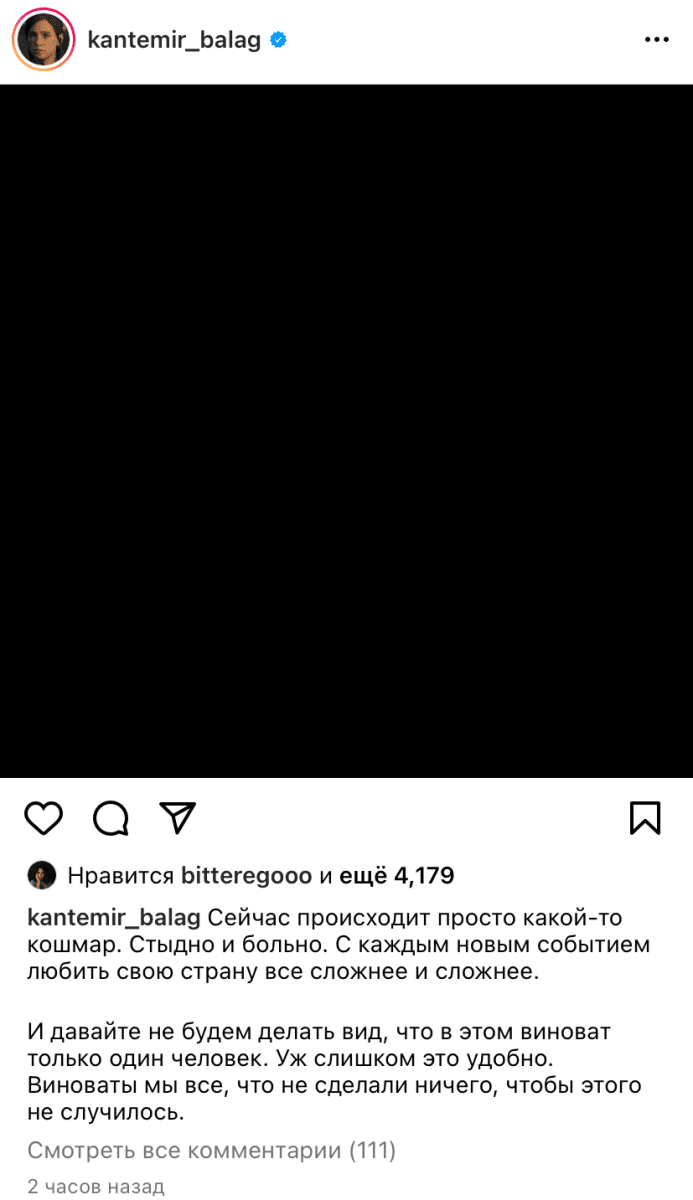Open comments with the speech bubble icon
The width and height of the screenshot is (693, 1200).
coord(110,818)
